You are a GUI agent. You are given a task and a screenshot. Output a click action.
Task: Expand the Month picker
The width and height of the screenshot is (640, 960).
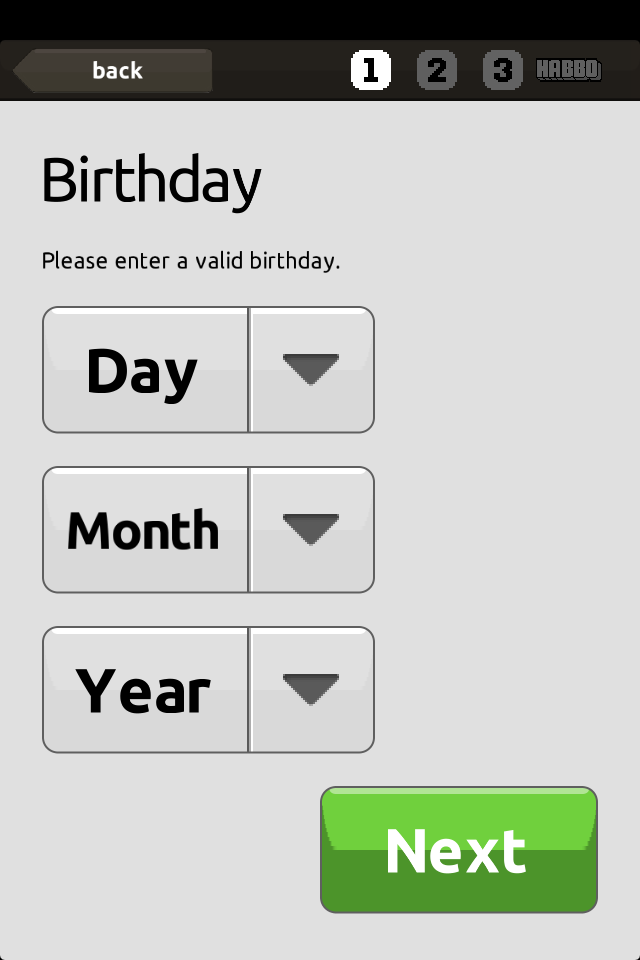pyautogui.click(x=208, y=530)
